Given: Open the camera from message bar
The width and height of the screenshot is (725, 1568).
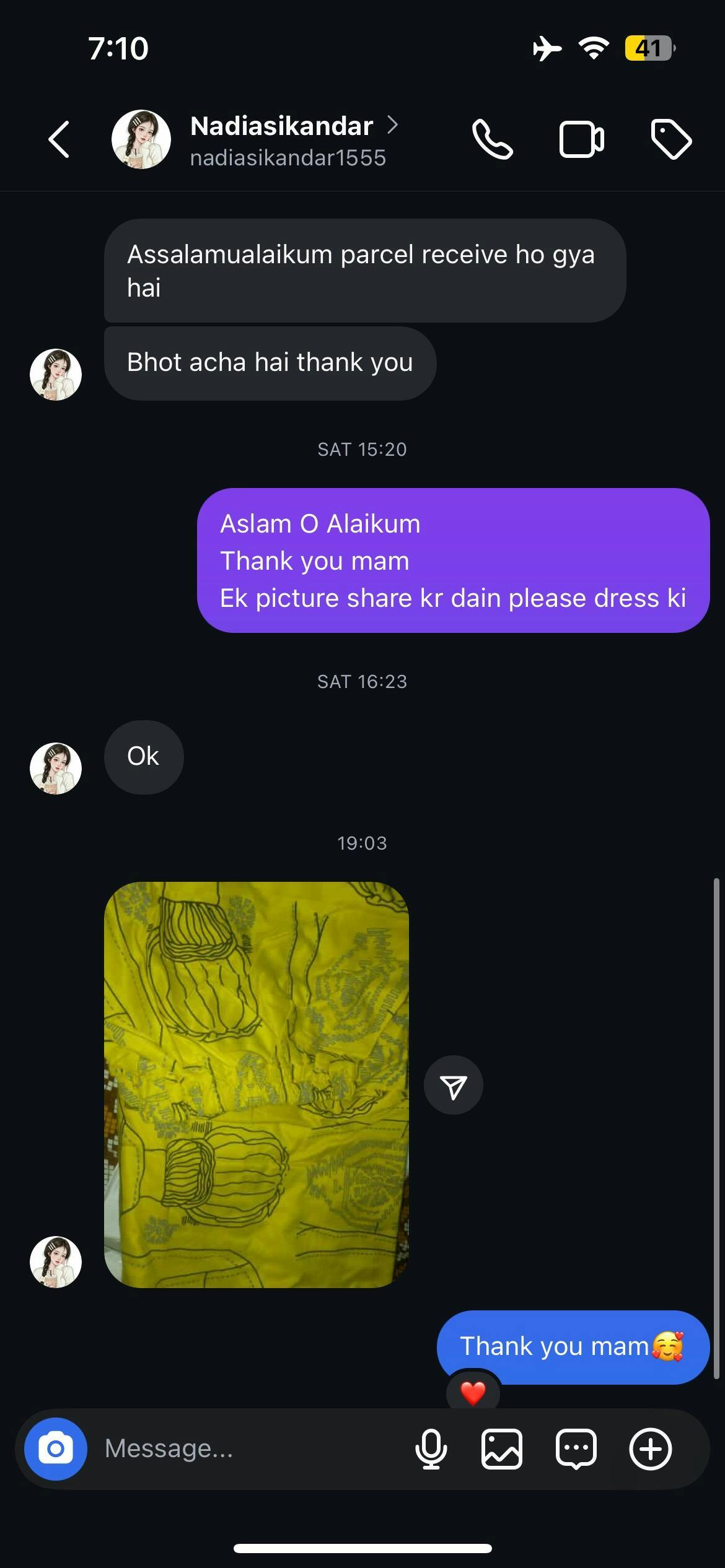Looking at the screenshot, I should pyautogui.click(x=56, y=1449).
